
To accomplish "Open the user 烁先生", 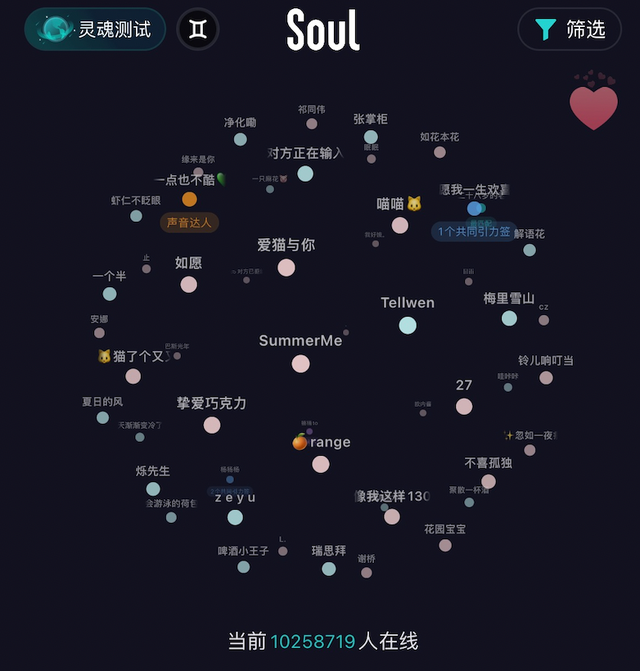I will point(153,489).
